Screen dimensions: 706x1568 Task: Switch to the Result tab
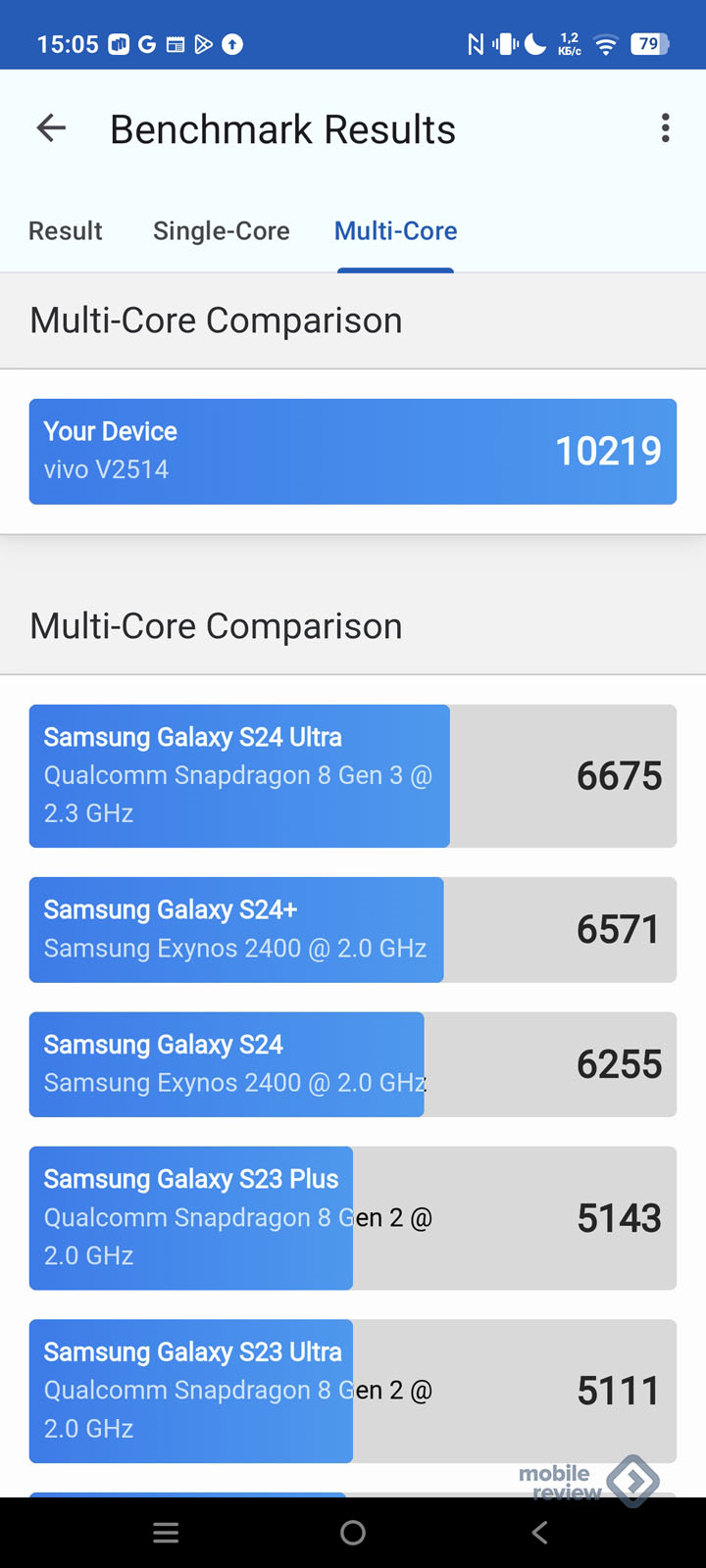[x=66, y=231]
